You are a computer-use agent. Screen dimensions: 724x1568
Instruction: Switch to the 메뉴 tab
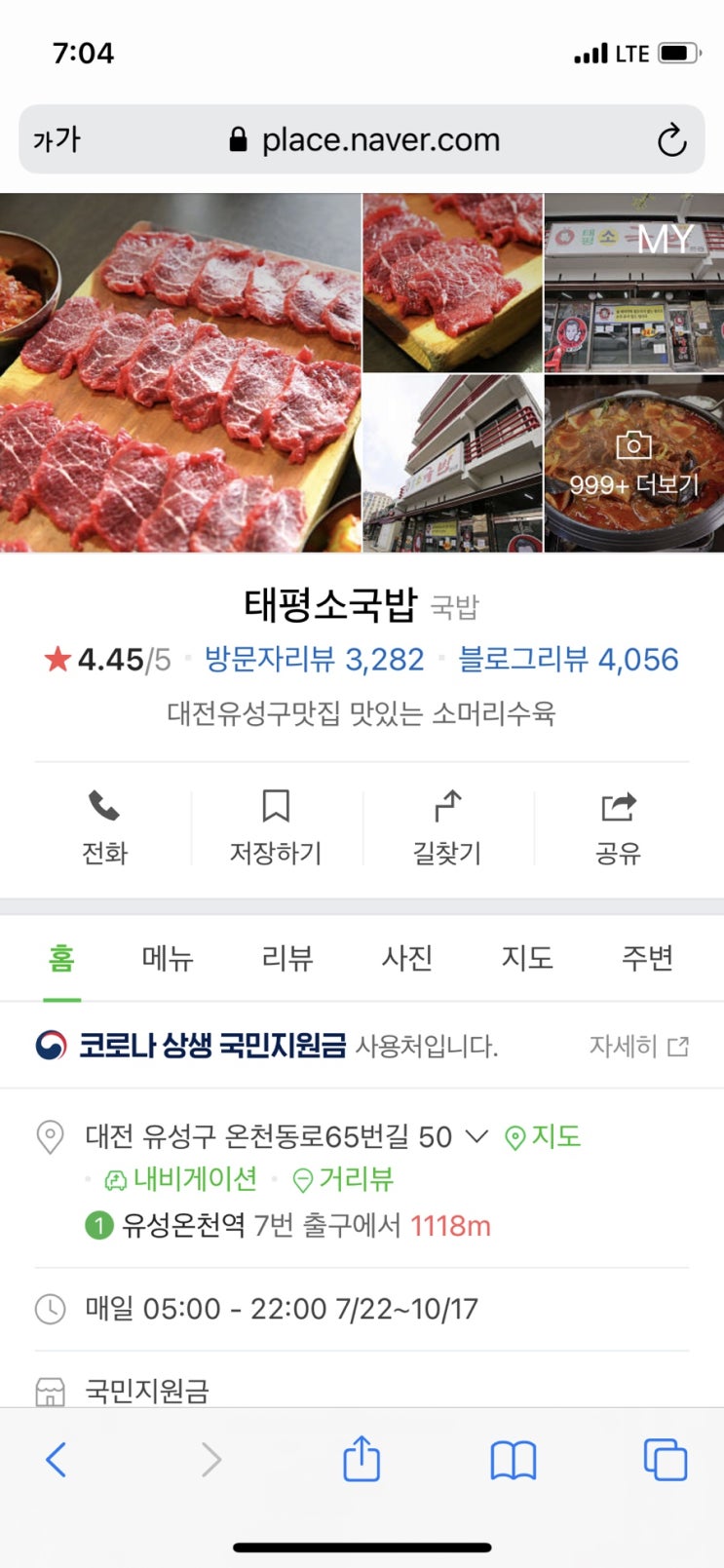[168, 959]
